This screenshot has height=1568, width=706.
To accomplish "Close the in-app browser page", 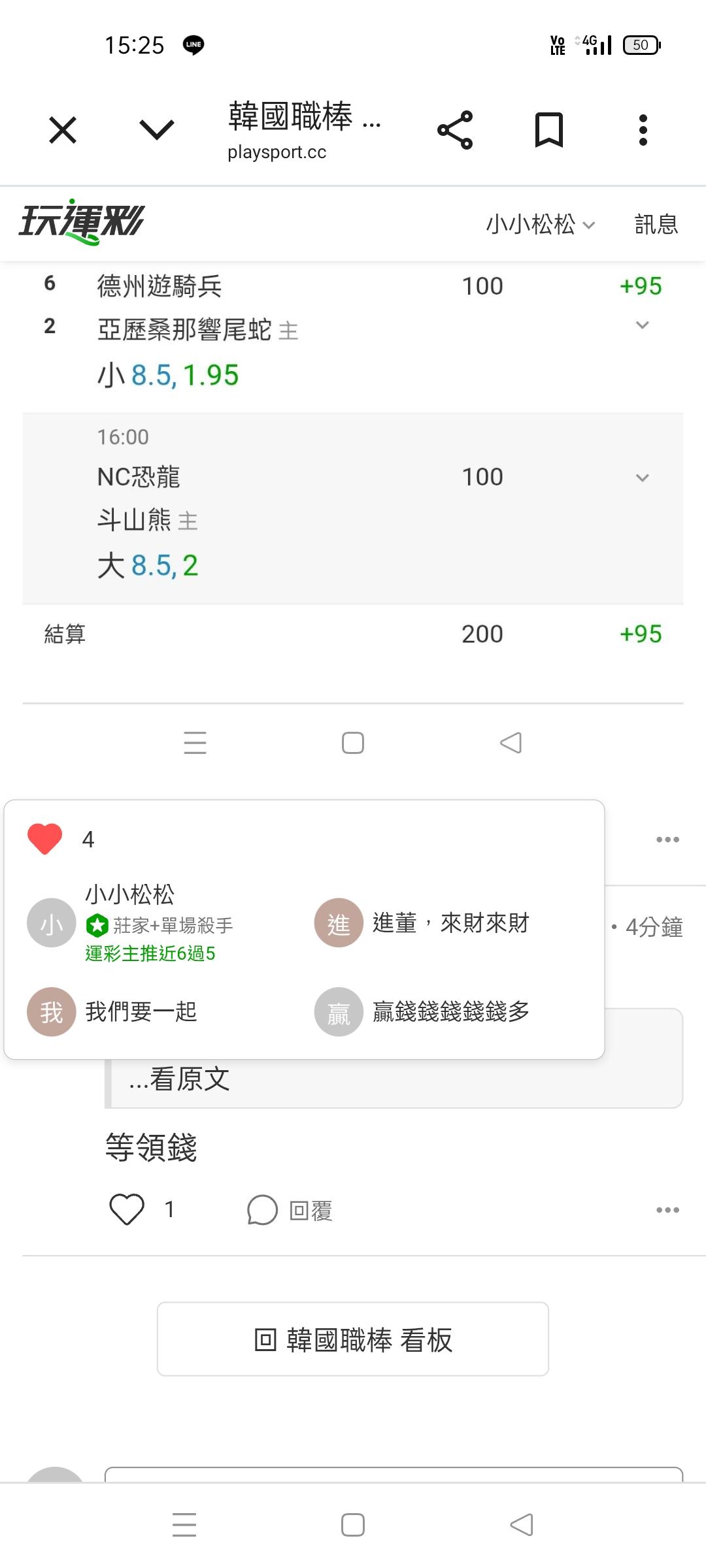I will click(x=63, y=129).
